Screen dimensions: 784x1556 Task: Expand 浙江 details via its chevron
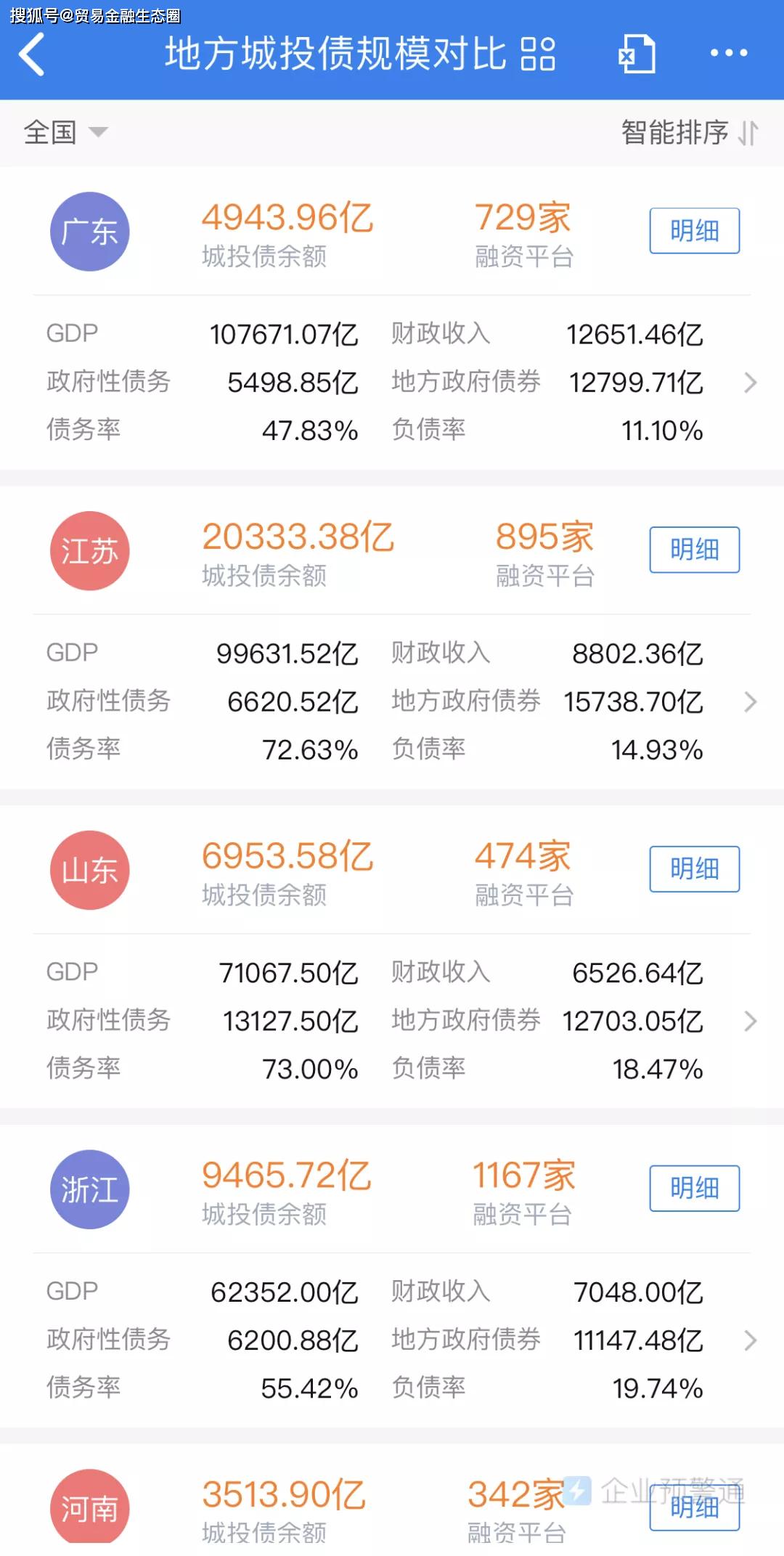click(x=751, y=1340)
